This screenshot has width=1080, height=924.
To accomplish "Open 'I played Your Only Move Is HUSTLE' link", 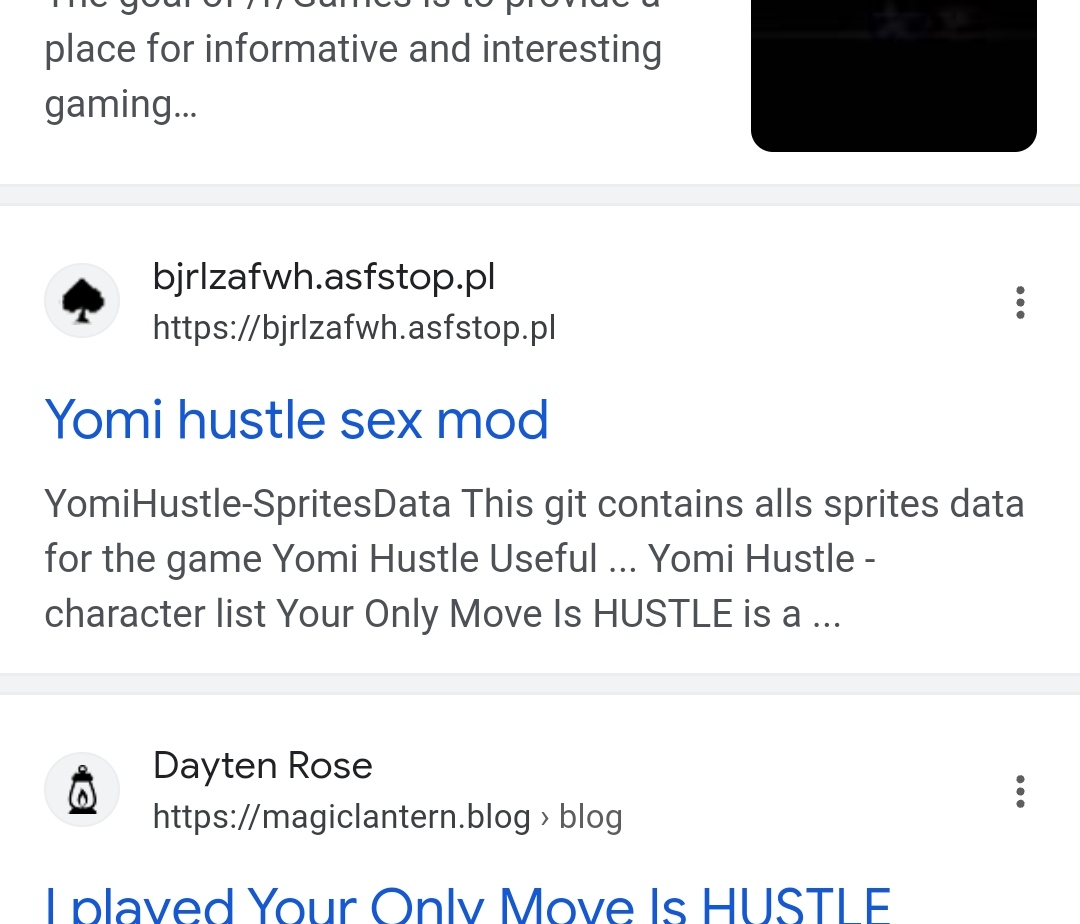I will pyautogui.click(x=468, y=905).
